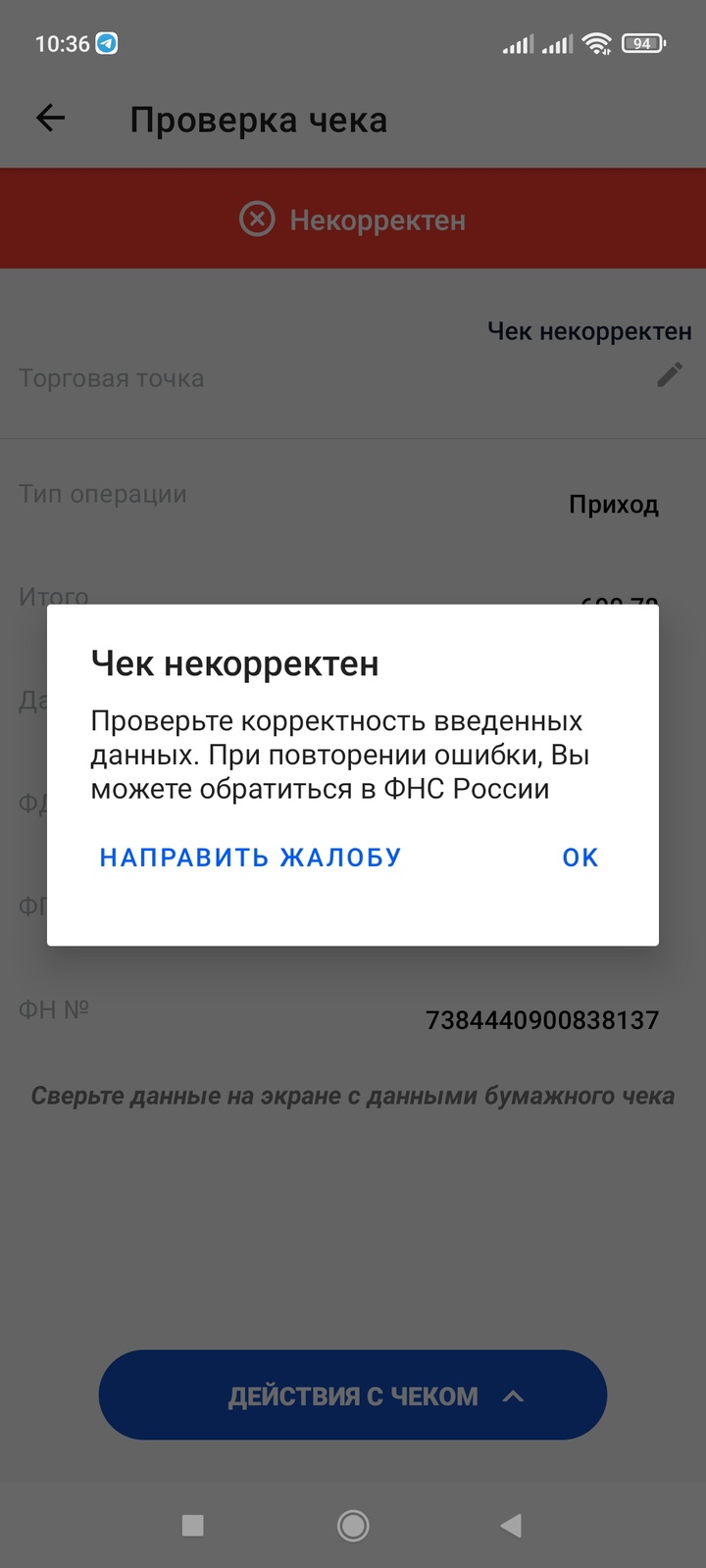Viewport: 706px width, 1568px height.
Task: Open recent apps from the navigation bar
Action: (x=193, y=1525)
